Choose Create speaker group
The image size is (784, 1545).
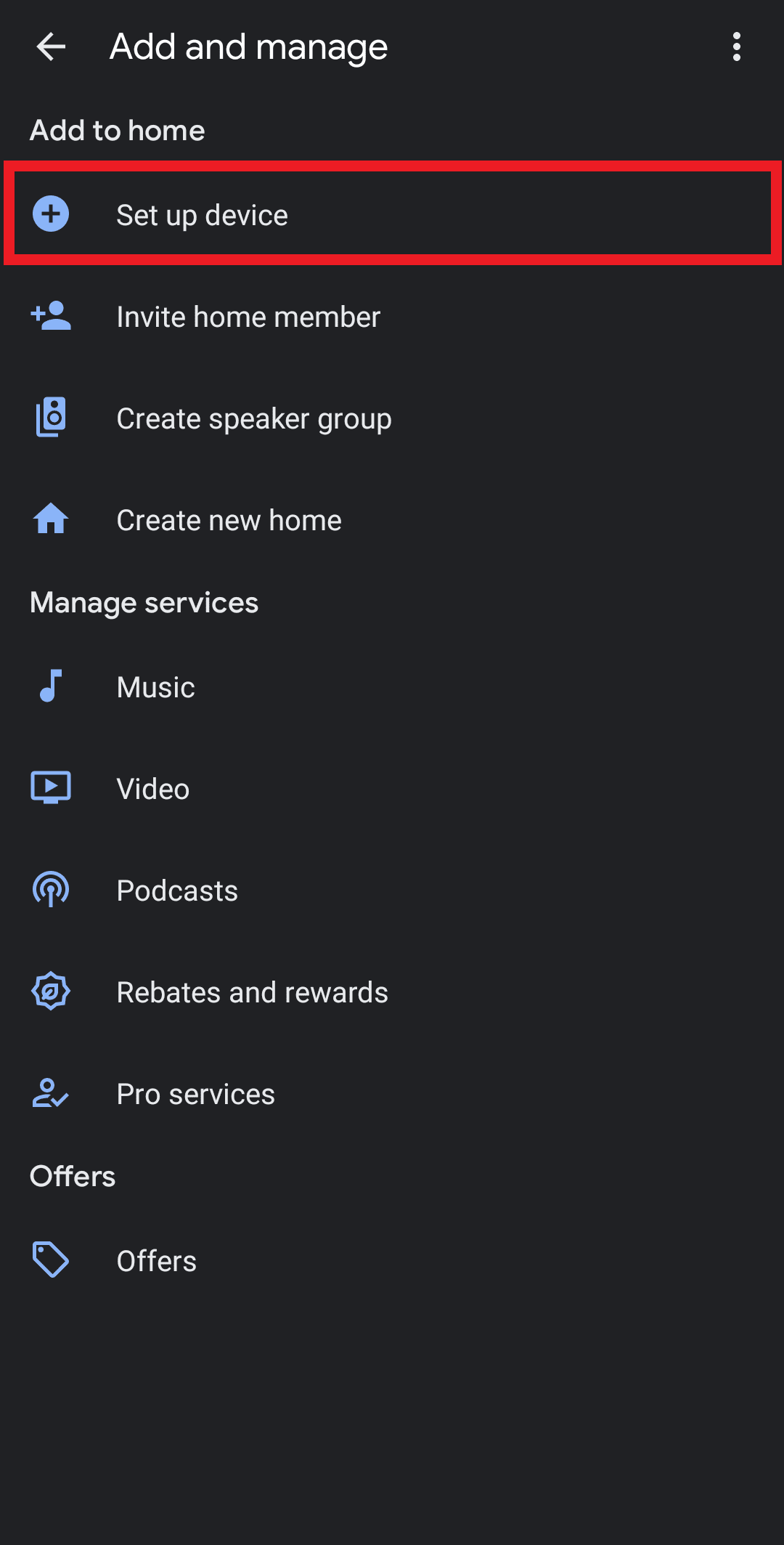click(392, 418)
